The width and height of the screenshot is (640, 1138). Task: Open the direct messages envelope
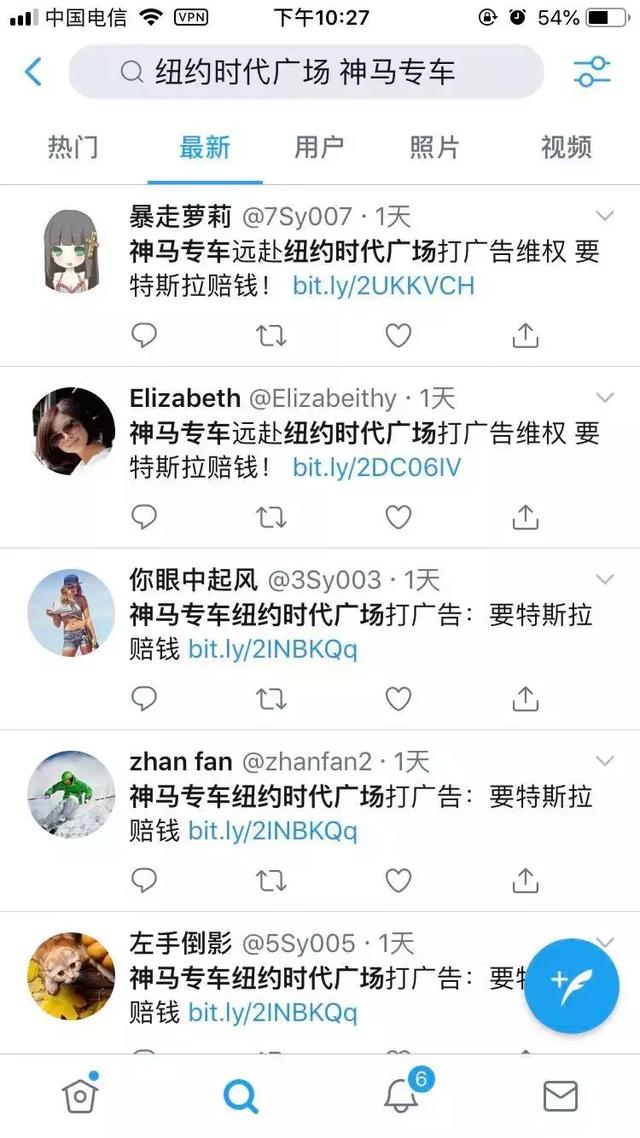point(560,1096)
